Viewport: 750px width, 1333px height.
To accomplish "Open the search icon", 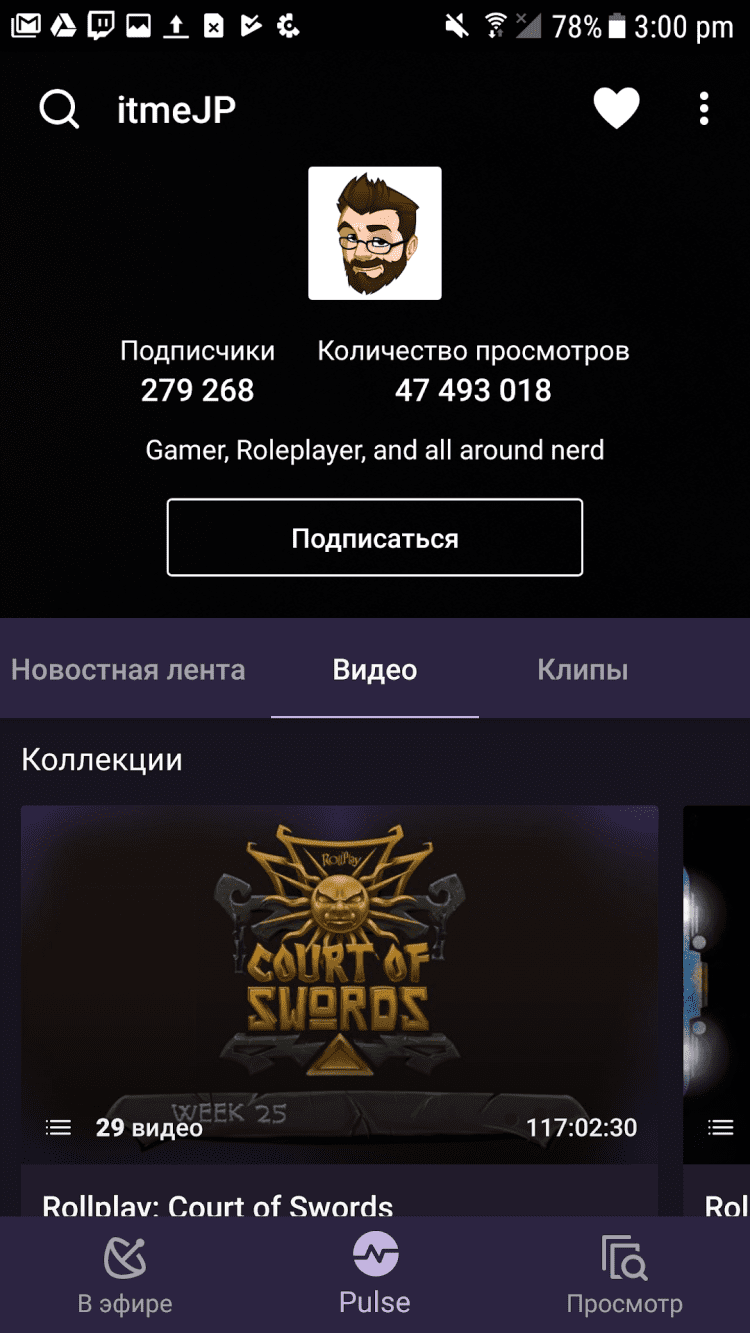I will pyautogui.click(x=59, y=109).
